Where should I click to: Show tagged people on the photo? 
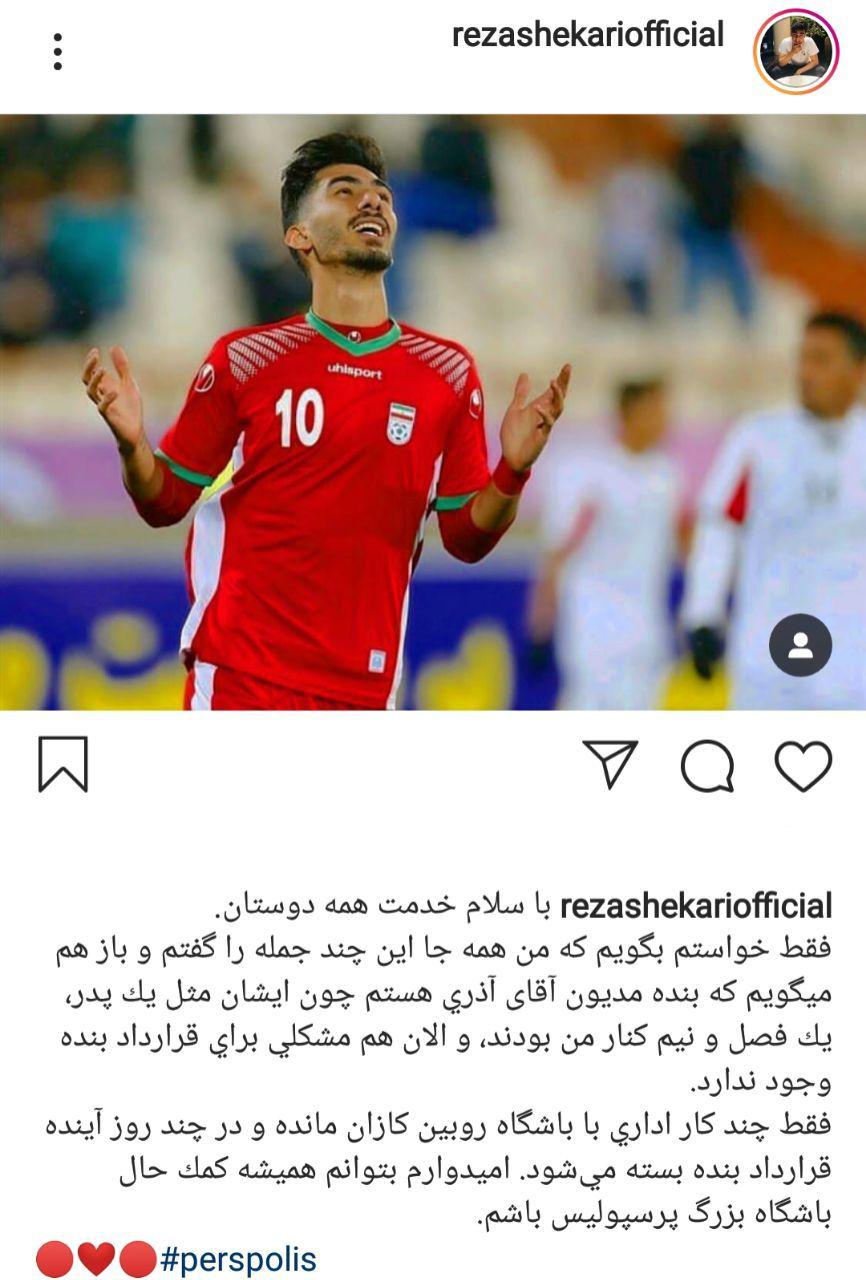coord(800,645)
